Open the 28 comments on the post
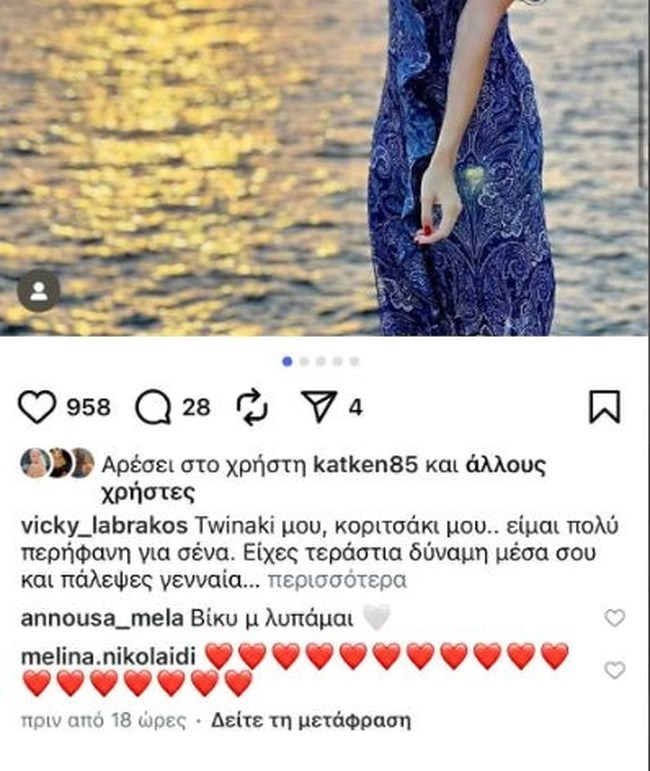Image resolution: width=650 pixels, height=771 pixels. [x=153, y=407]
